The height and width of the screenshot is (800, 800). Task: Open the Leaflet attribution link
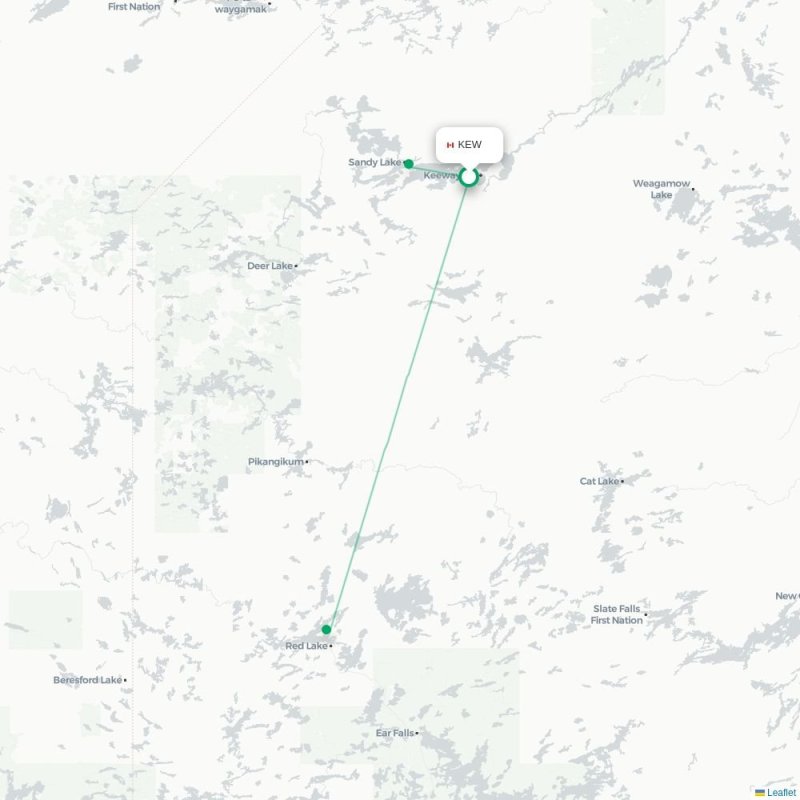(781, 792)
